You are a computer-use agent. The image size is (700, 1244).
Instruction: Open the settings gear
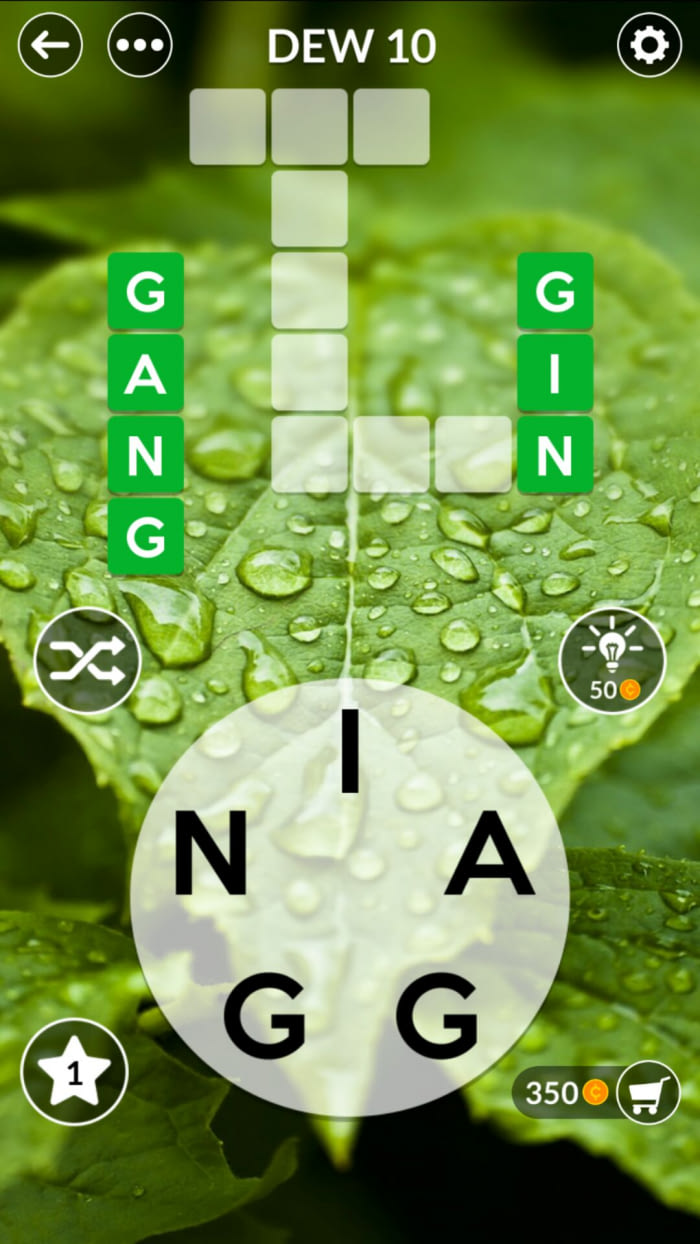649,45
